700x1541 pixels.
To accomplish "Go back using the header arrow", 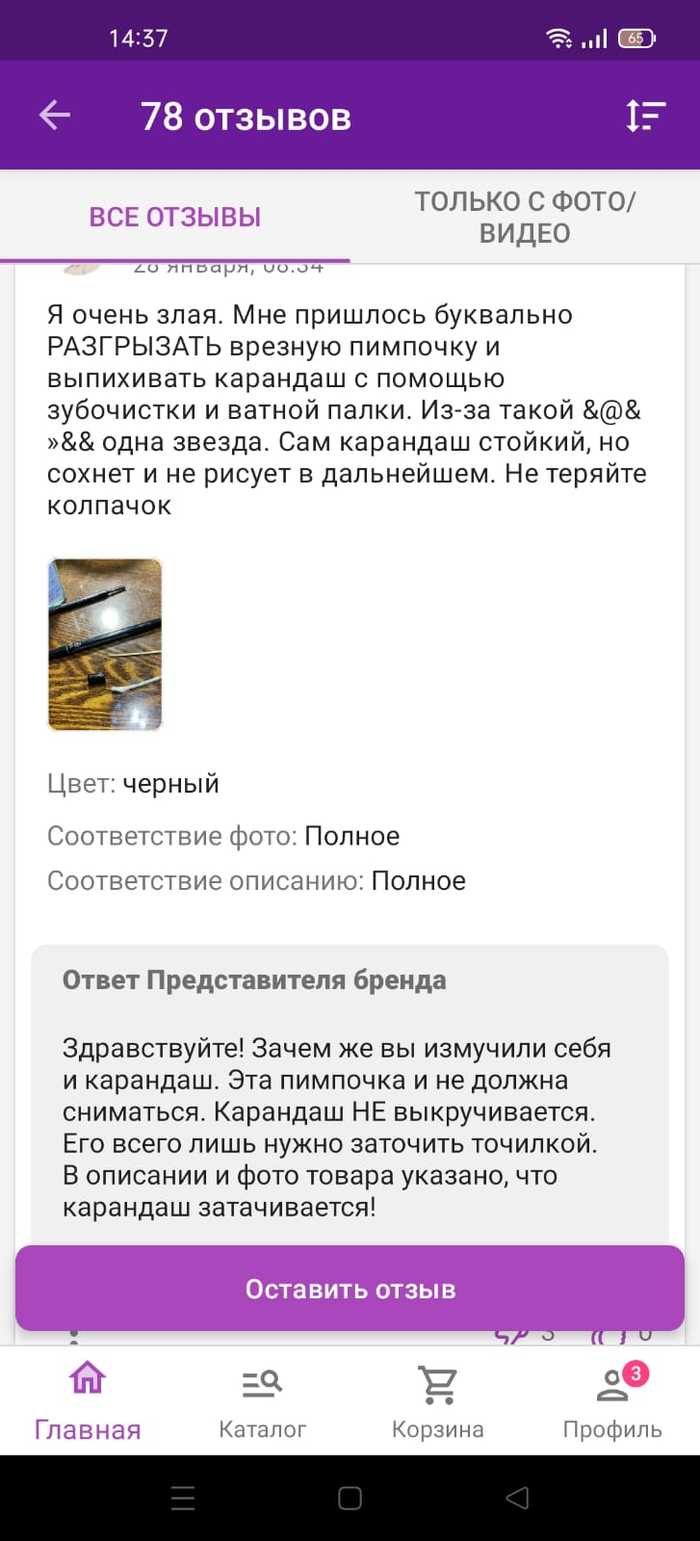I will click(55, 116).
